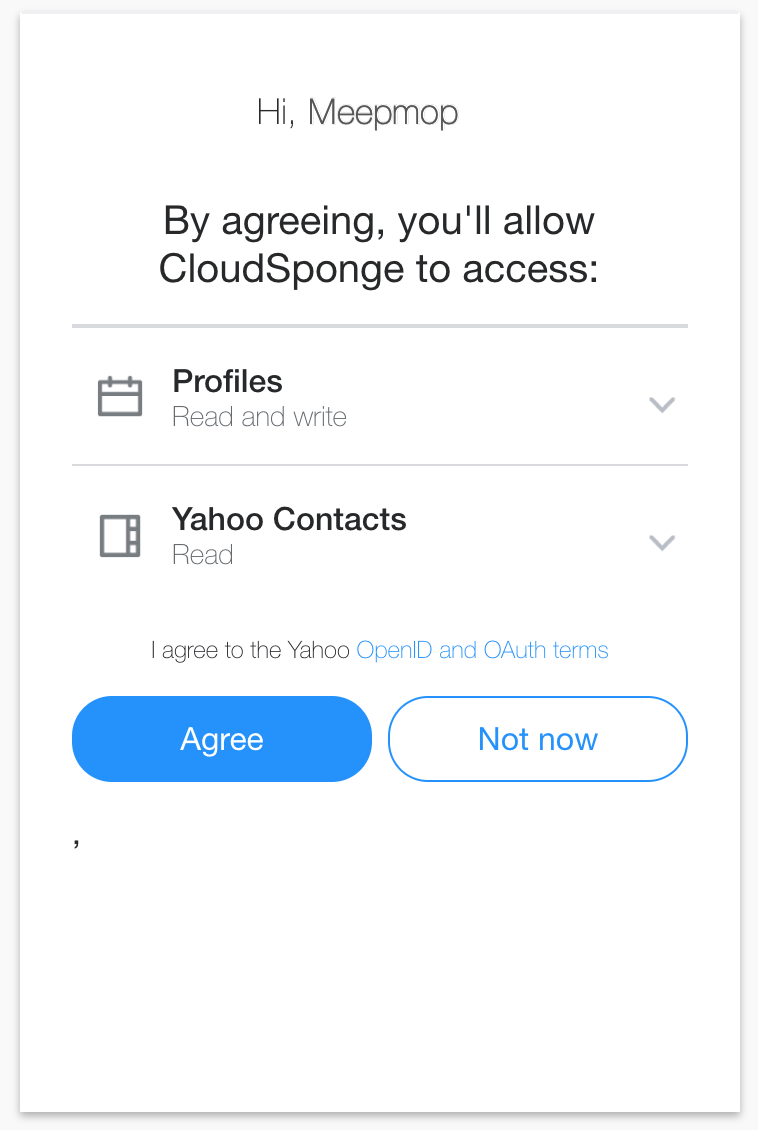
Task: Open the 'OpenID and OAuth terms' link
Action: click(x=483, y=650)
